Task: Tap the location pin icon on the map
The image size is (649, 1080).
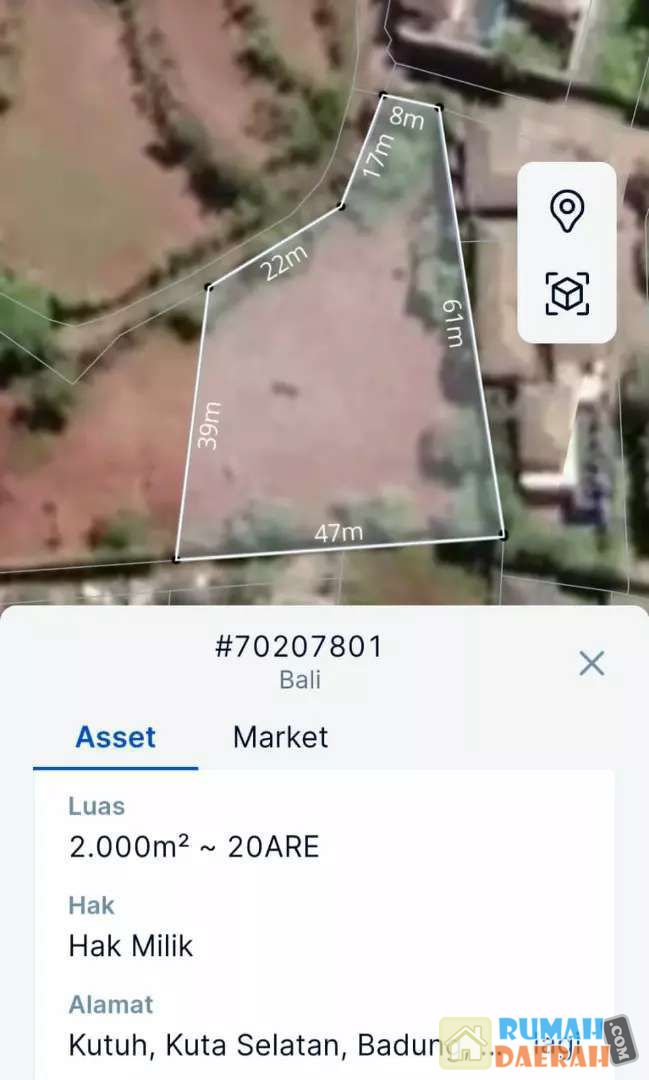Action: (567, 211)
